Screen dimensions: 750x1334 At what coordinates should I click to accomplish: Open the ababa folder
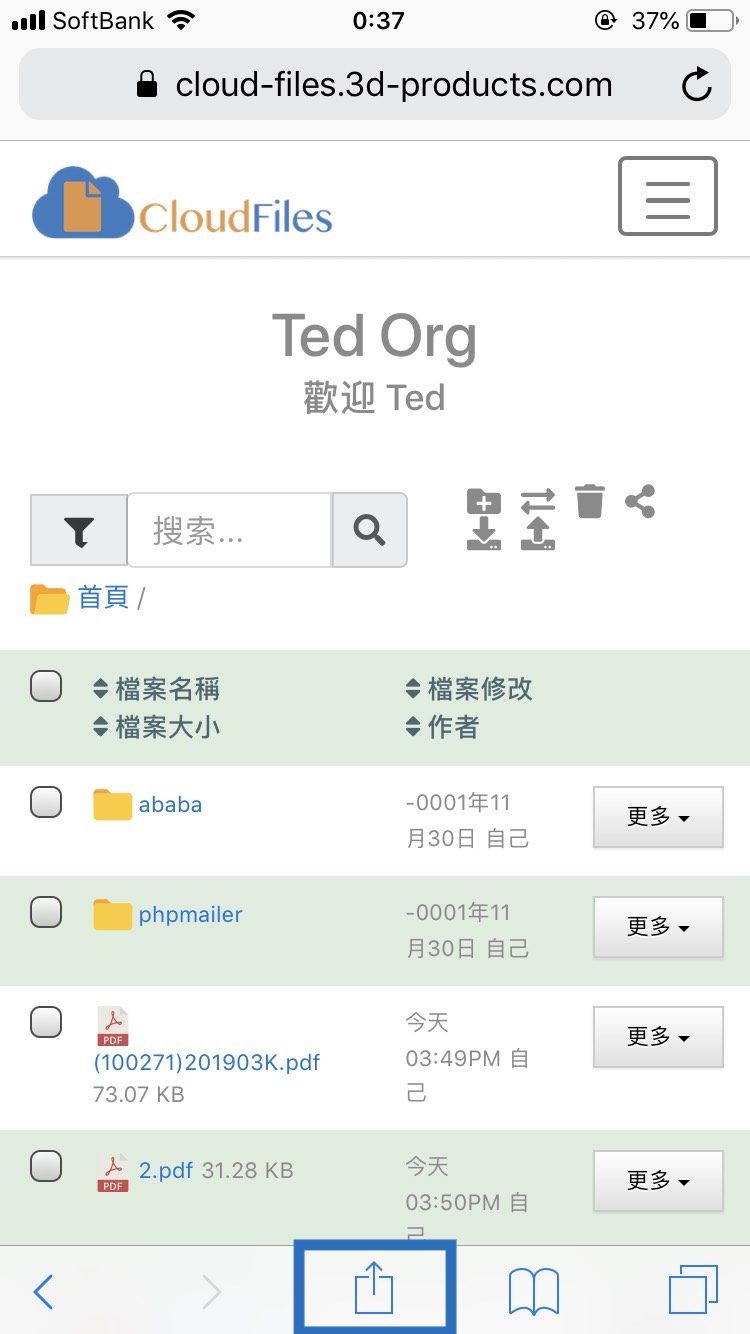pos(170,804)
